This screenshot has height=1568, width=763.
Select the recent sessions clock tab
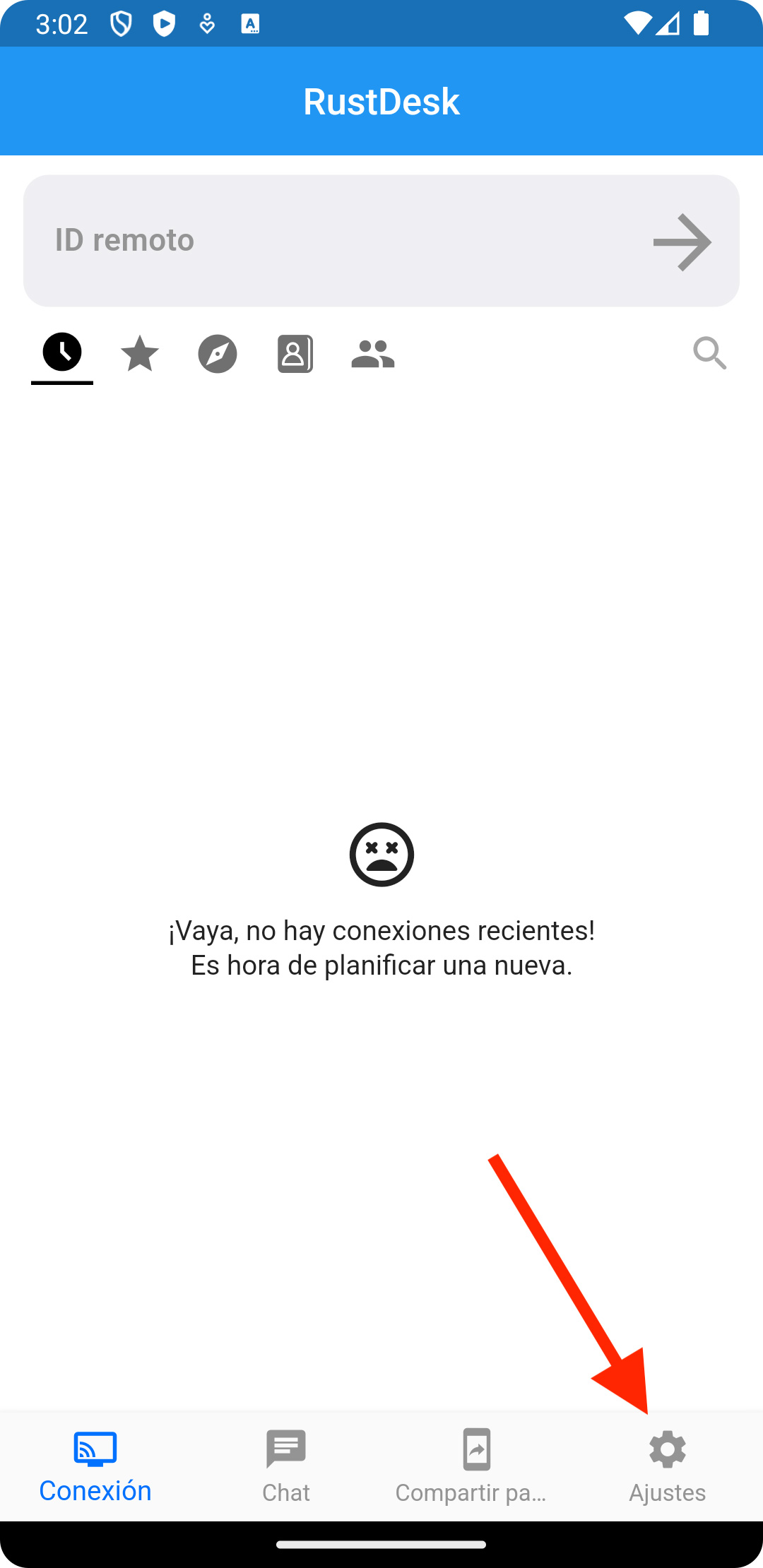pyautogui.click(x=62, y=353)
